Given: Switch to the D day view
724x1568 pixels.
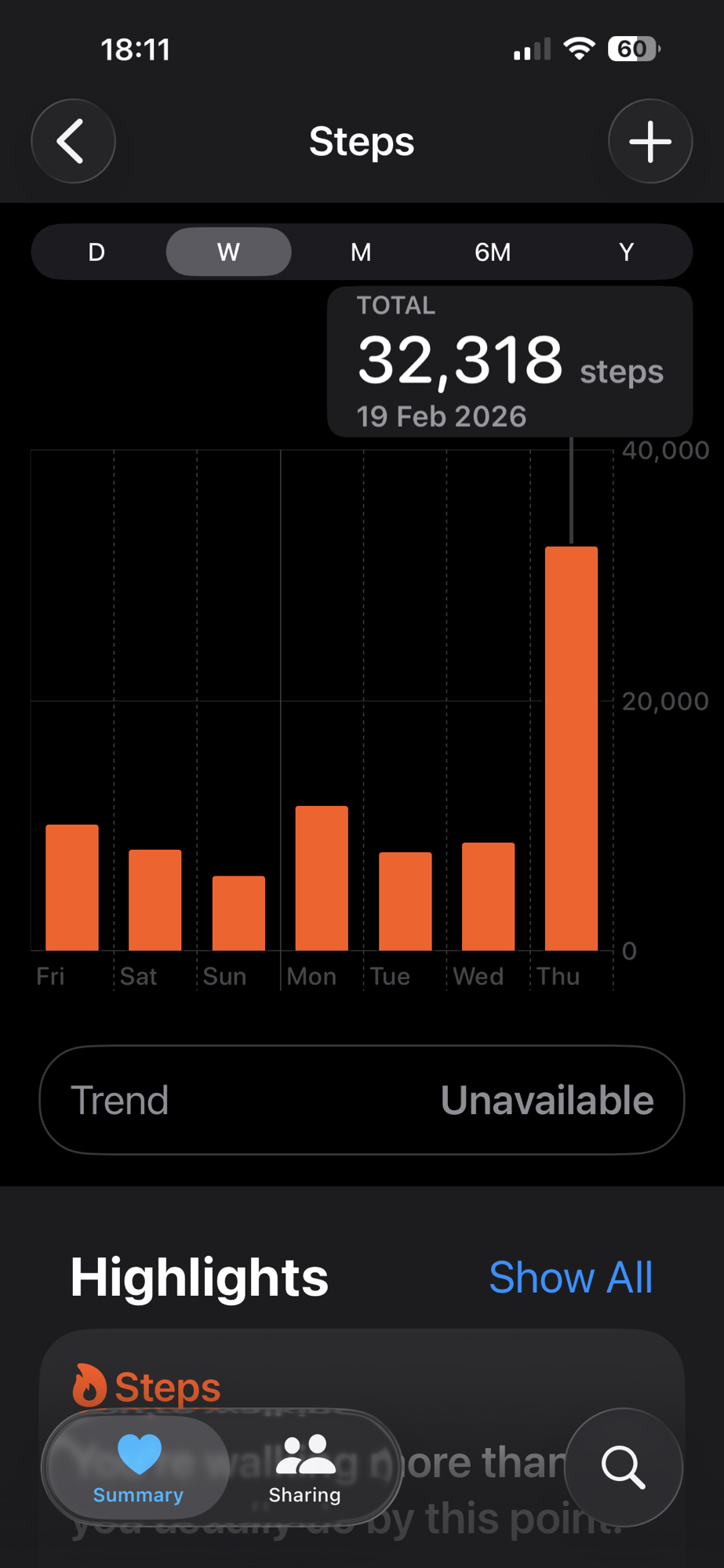Looking at the screenshot, I should point(96,252).
